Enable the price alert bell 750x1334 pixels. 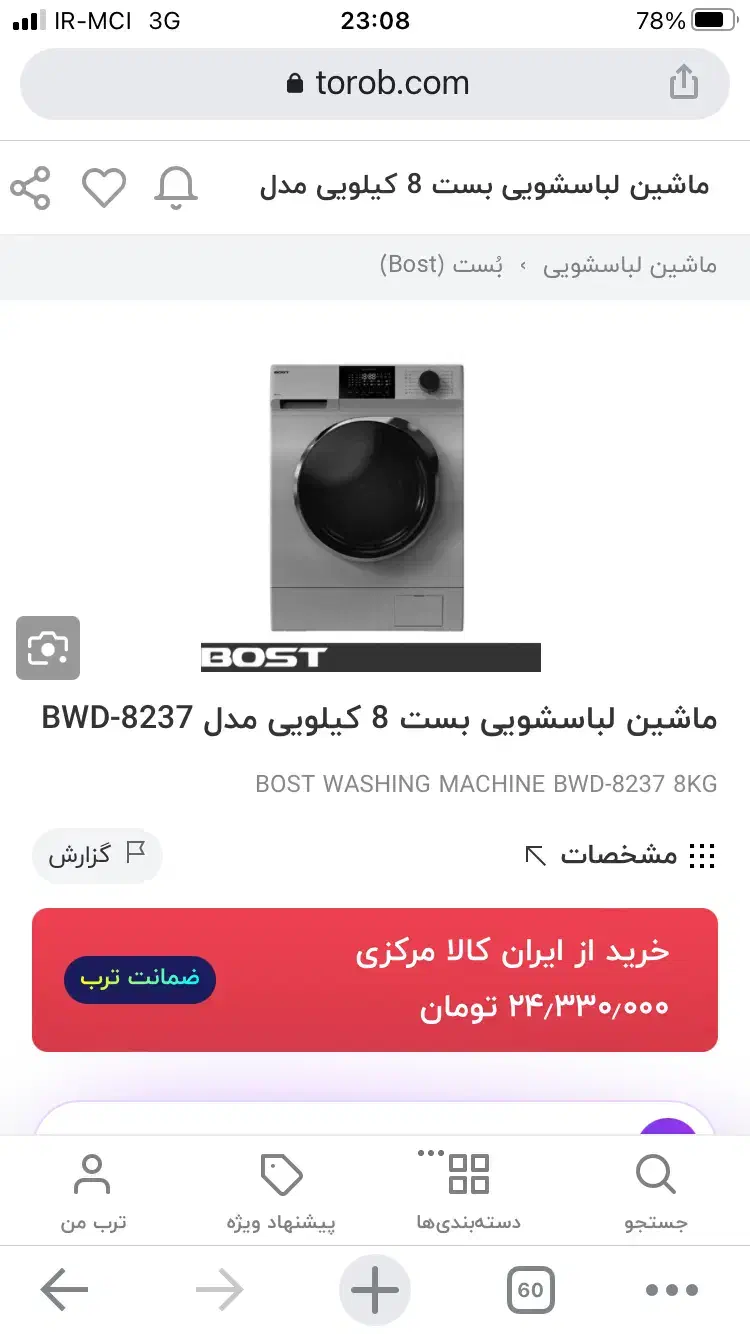click(176, 186)
